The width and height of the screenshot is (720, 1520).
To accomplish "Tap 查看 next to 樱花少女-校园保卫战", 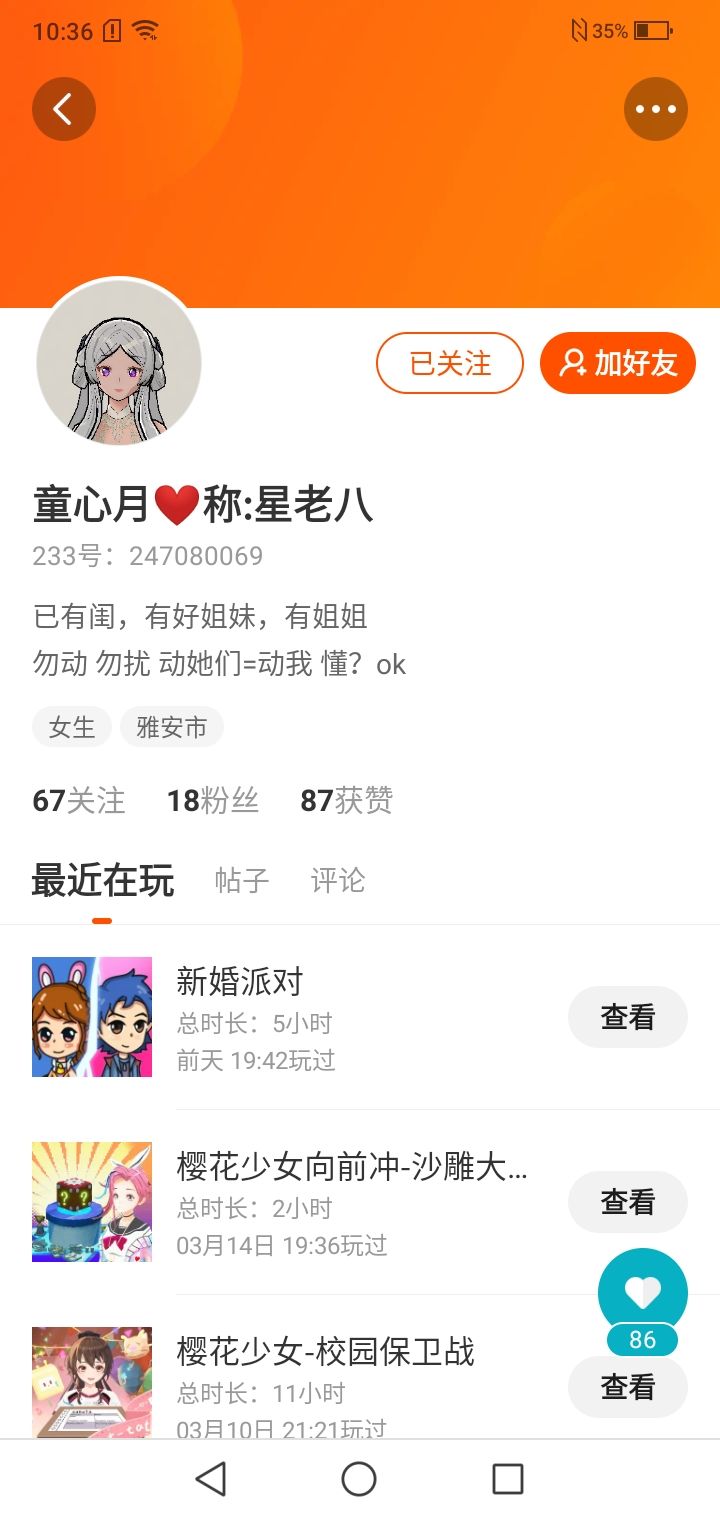I will point(628,1387).
